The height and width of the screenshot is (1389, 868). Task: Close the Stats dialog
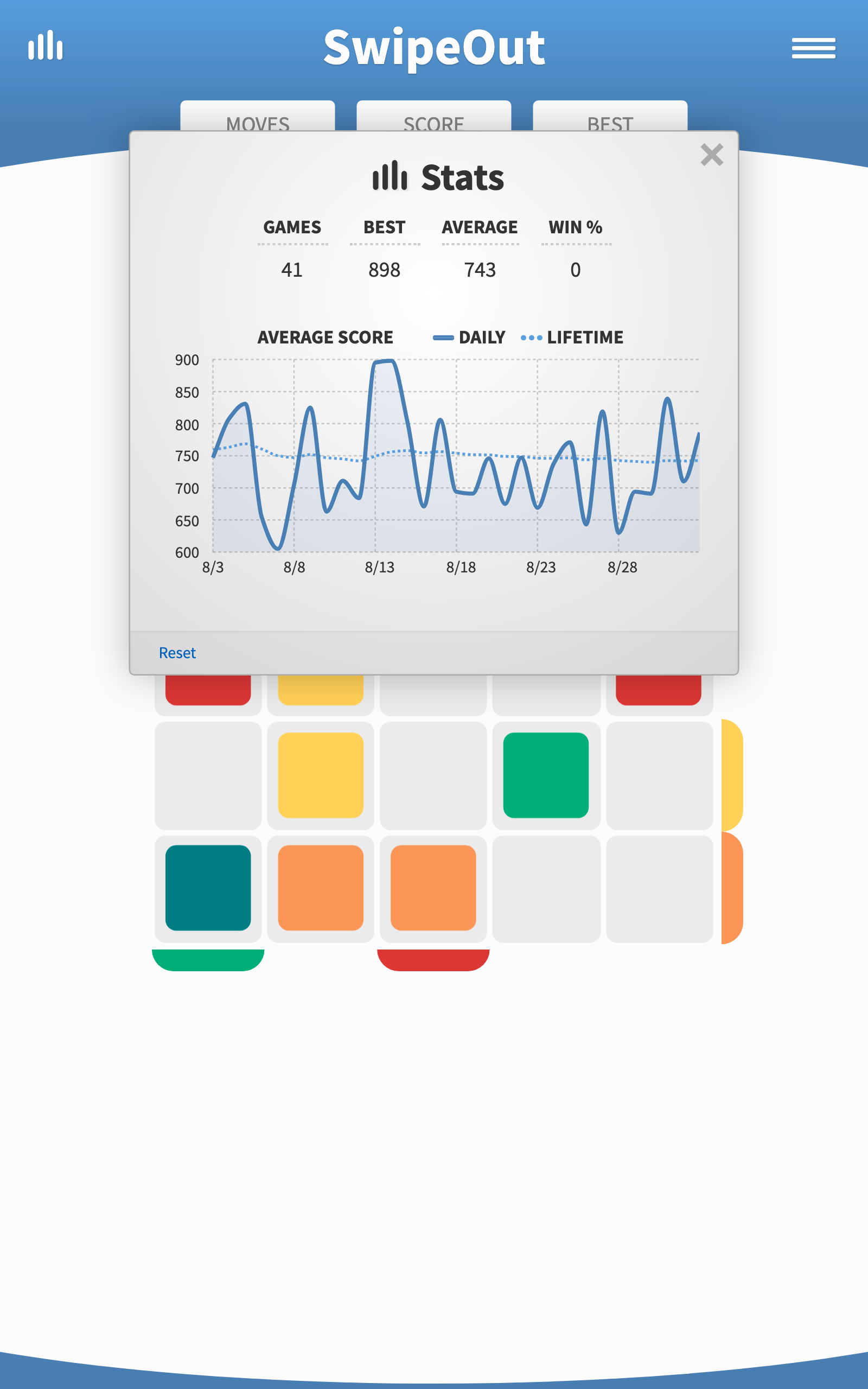[x=711, y=155]
